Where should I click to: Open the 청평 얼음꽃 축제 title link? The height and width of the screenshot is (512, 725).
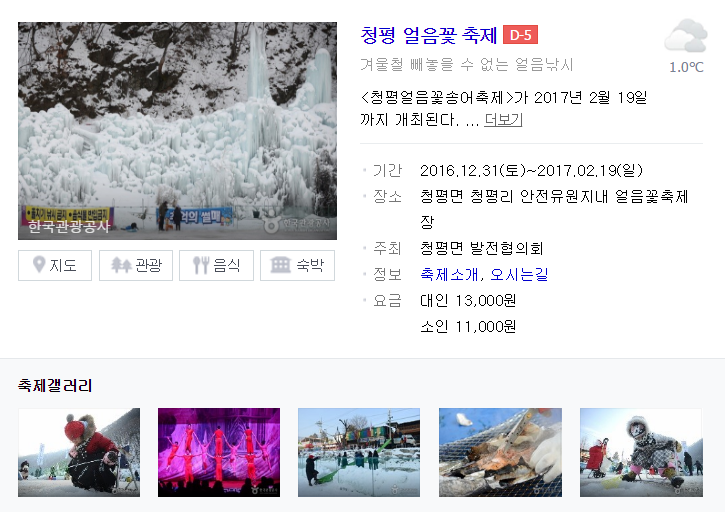(x=428, y=35)
